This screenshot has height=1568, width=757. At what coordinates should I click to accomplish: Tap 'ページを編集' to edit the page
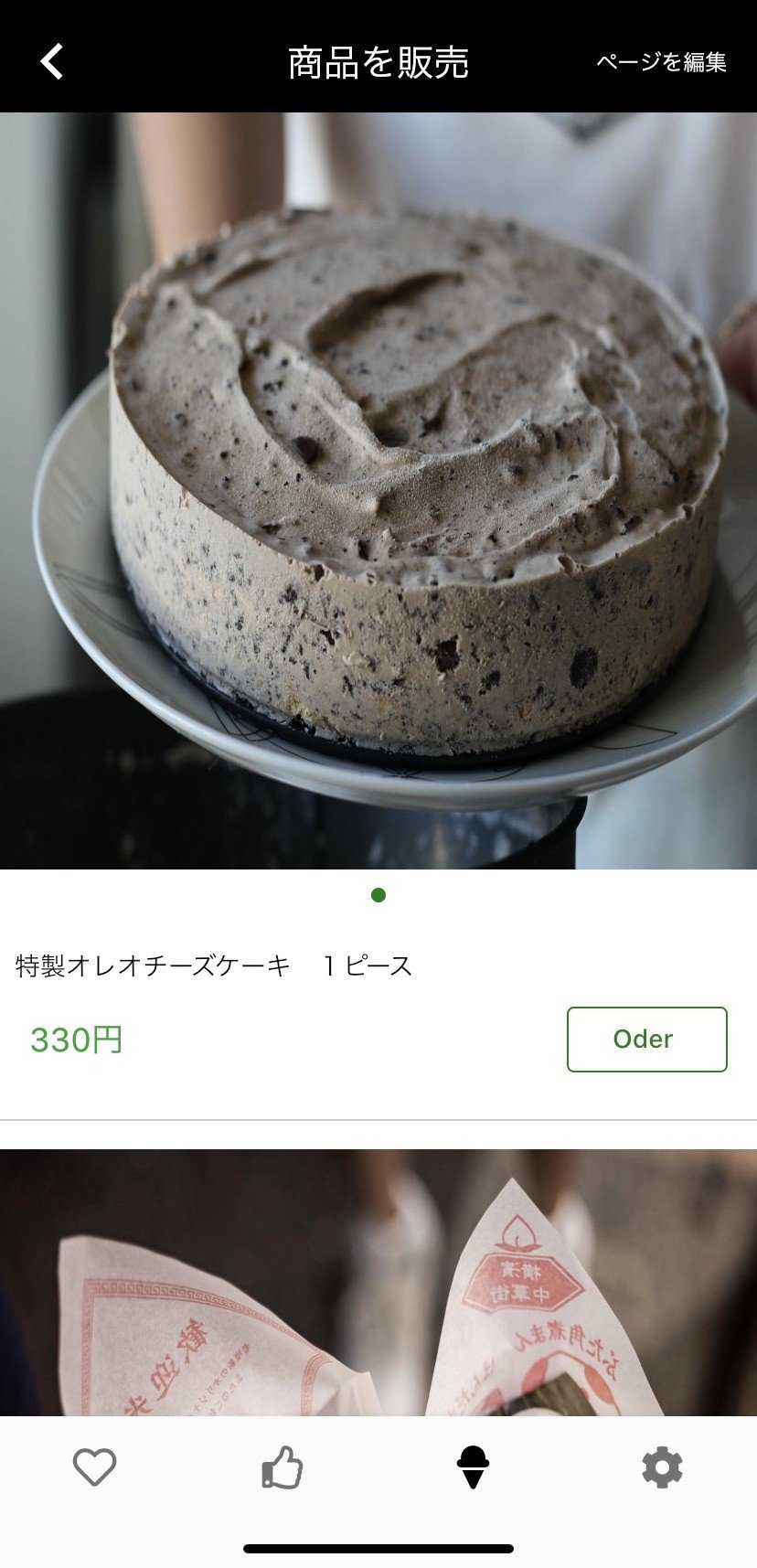pyautogui.click(x=661, y=64)
